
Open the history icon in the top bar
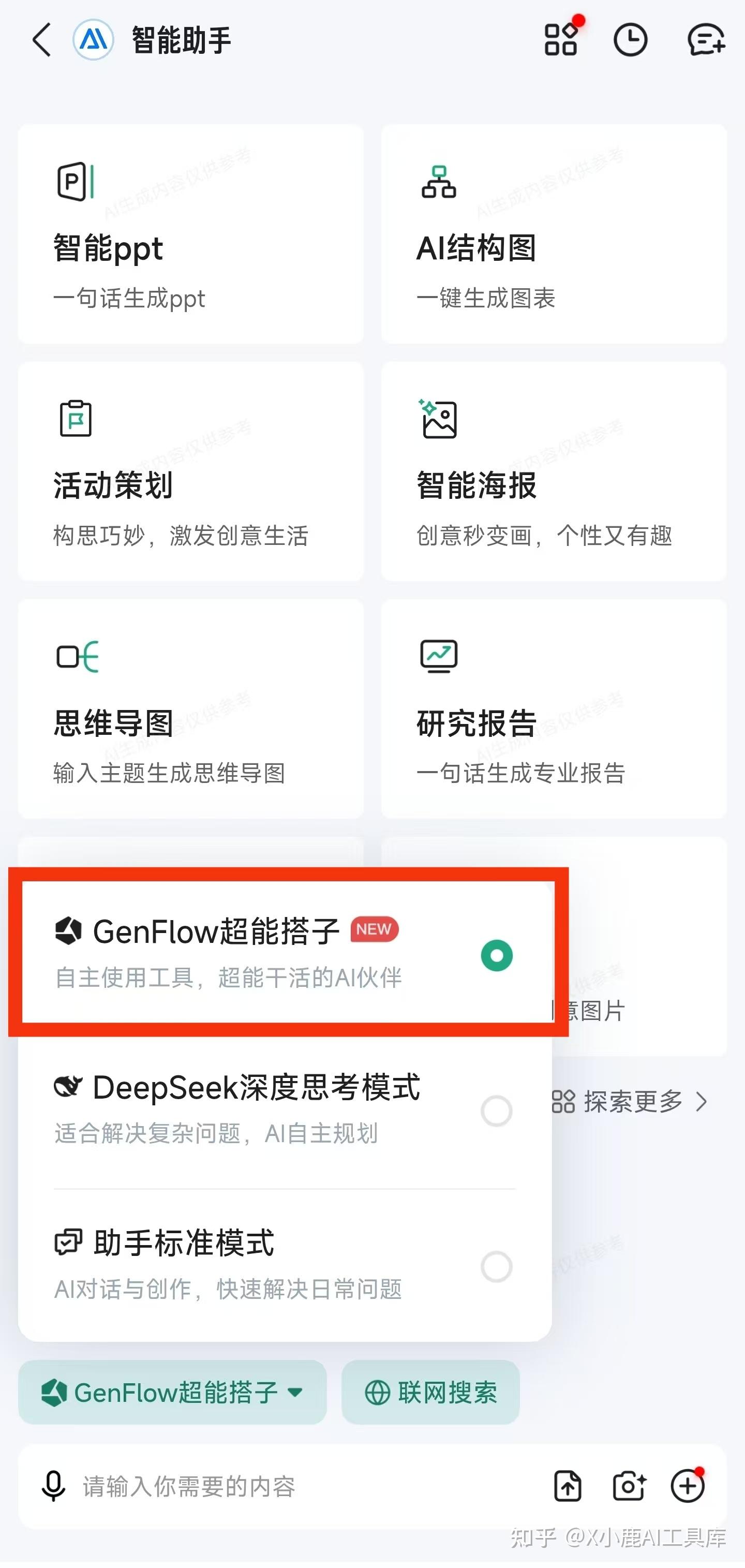632,39
